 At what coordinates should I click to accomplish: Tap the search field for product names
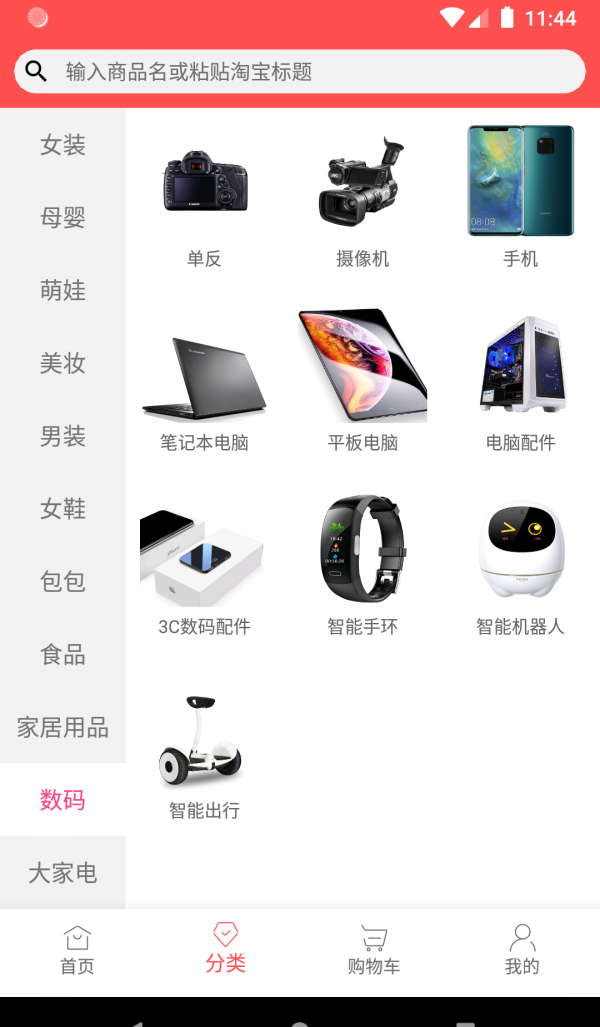(x=300, y=72)
